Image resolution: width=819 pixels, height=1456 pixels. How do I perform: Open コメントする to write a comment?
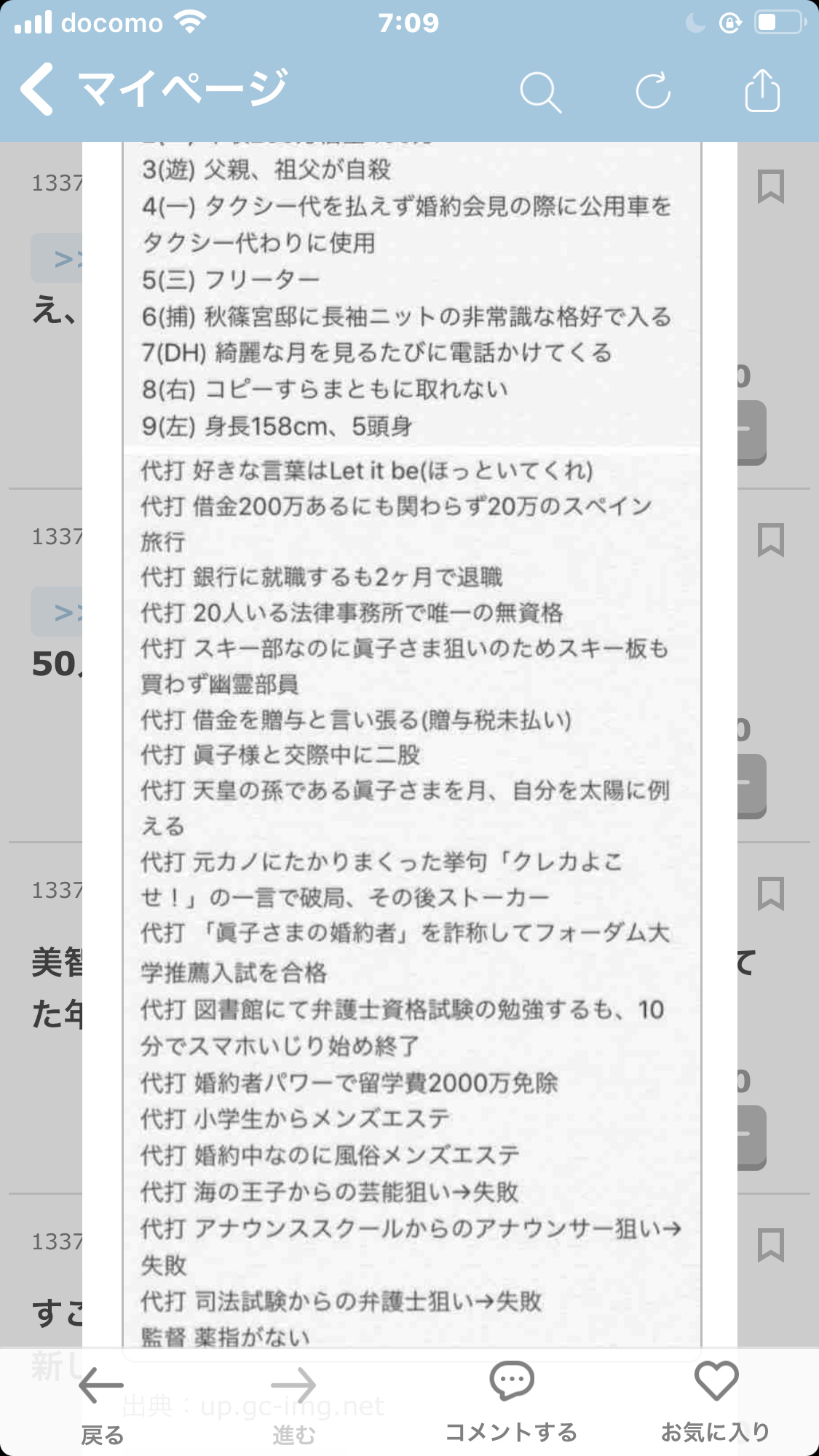(511, 1401)
